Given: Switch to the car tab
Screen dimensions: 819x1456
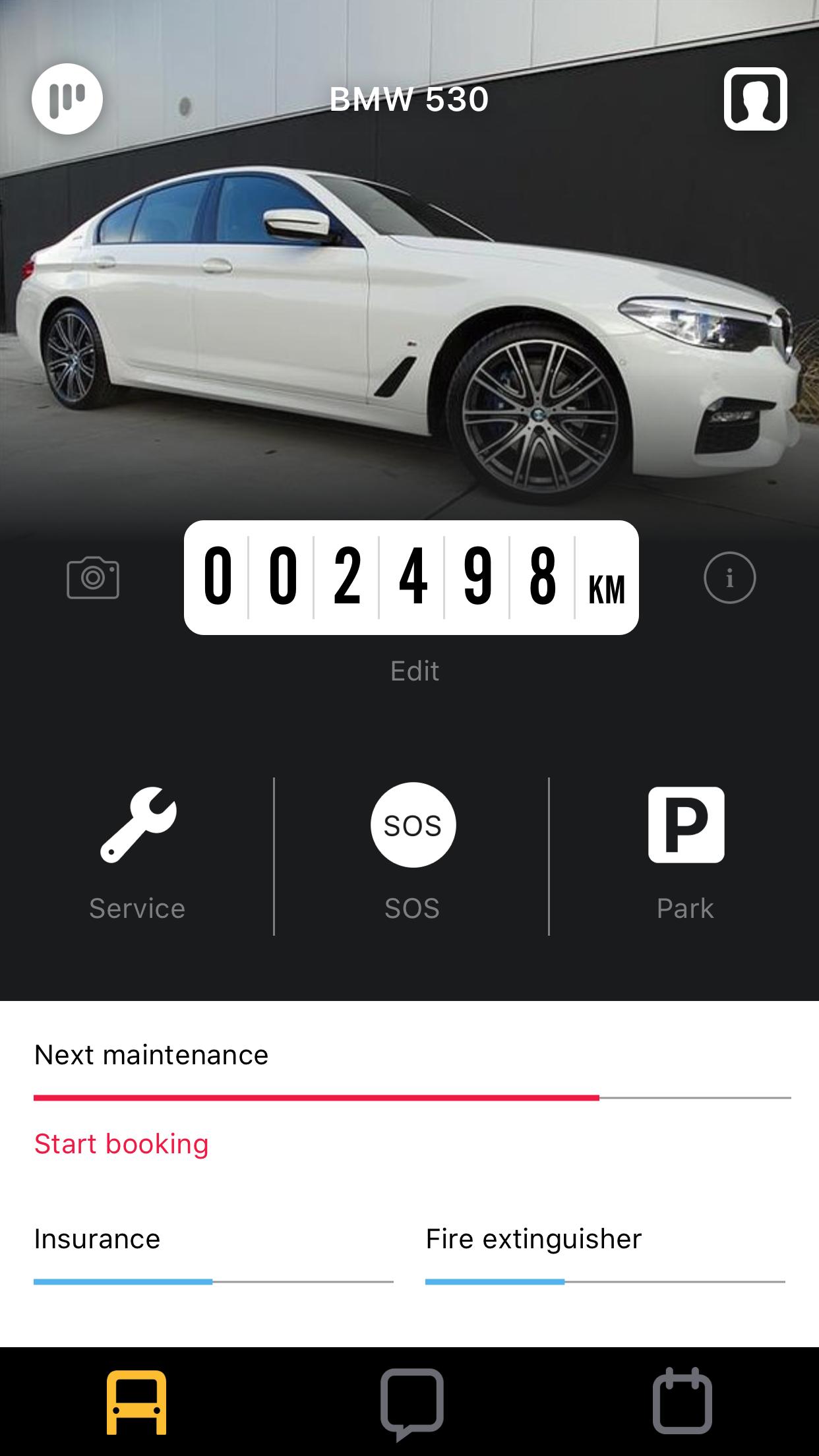Looking at the screenshot, I should 136,1402.
